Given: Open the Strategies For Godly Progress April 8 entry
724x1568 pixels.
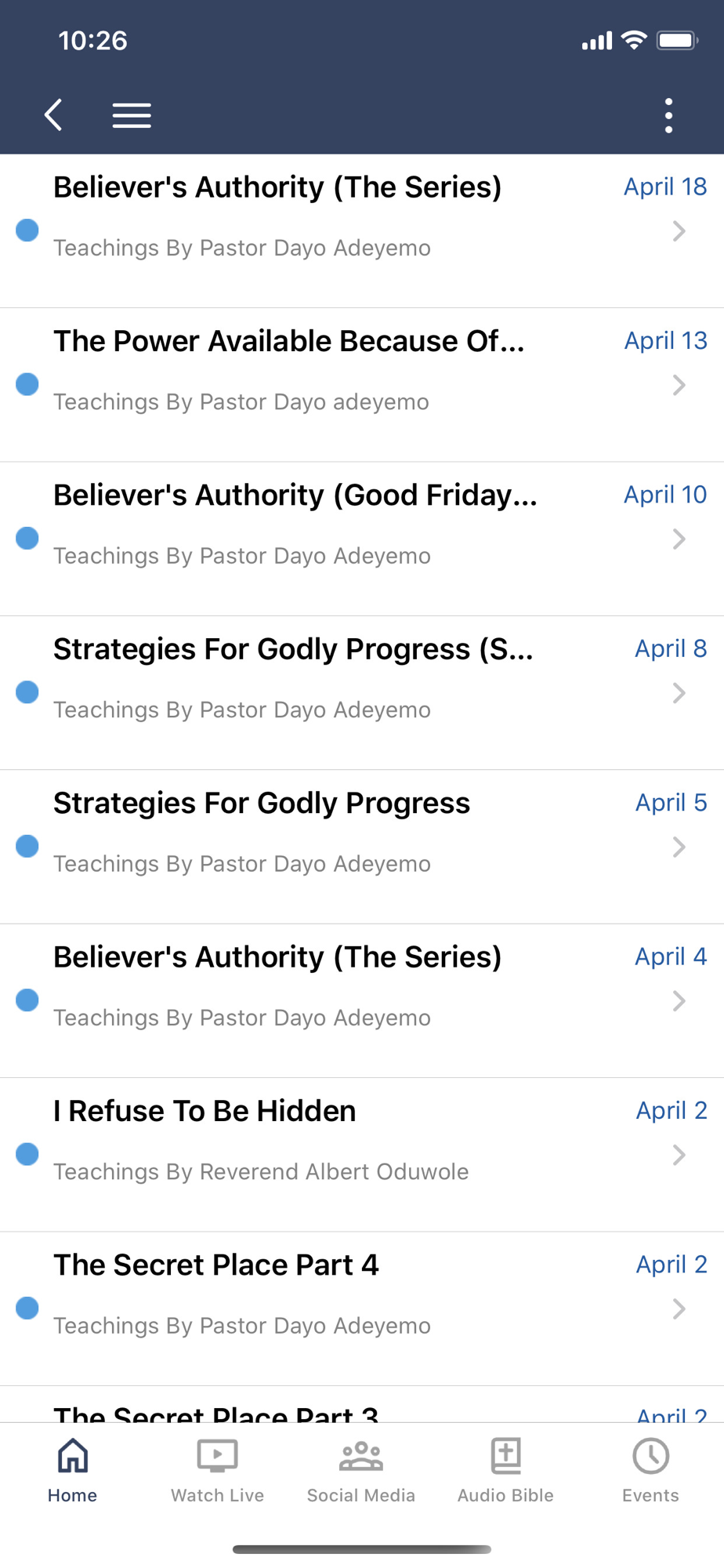Looking at the screenshot, I should point(362,693).
